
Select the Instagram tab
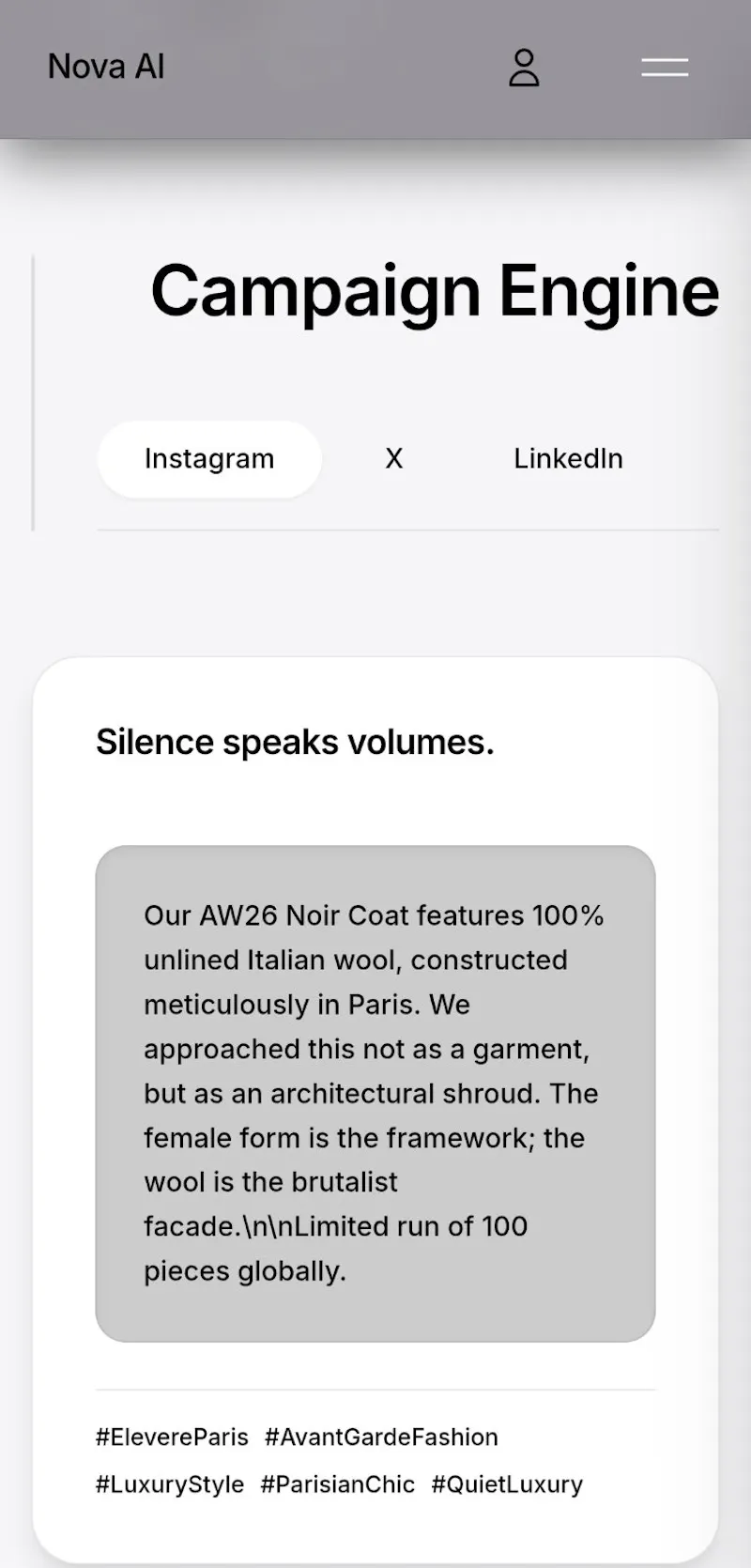pos(209,459)
